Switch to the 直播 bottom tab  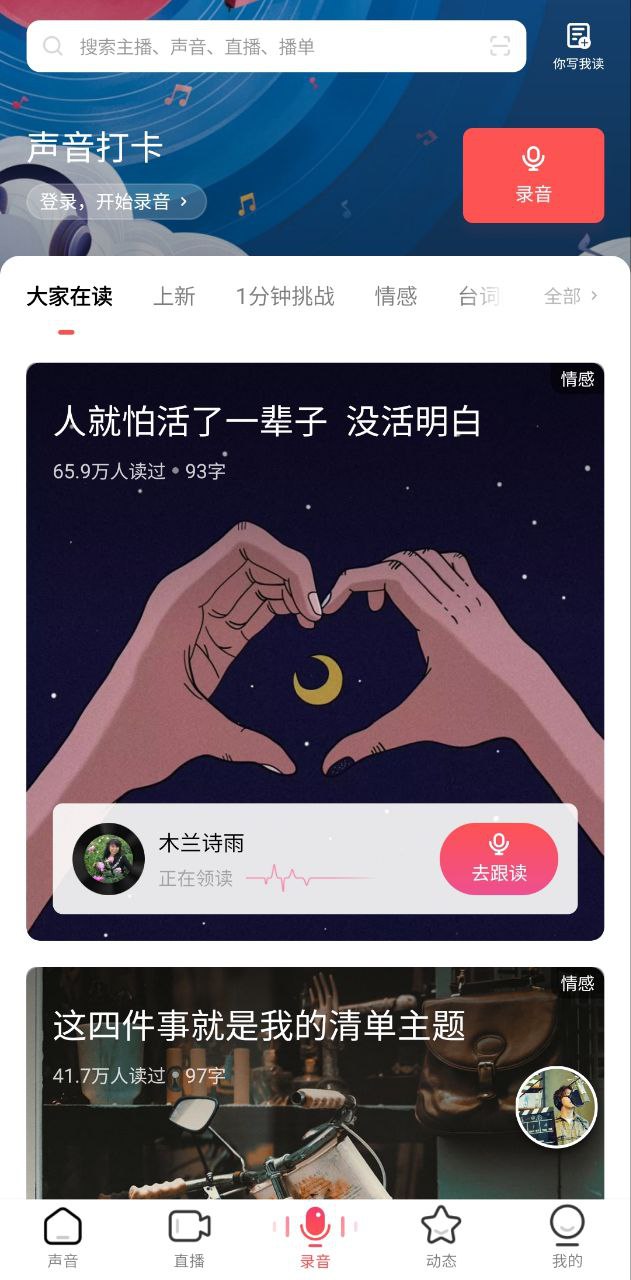(x=189, y=1238)
